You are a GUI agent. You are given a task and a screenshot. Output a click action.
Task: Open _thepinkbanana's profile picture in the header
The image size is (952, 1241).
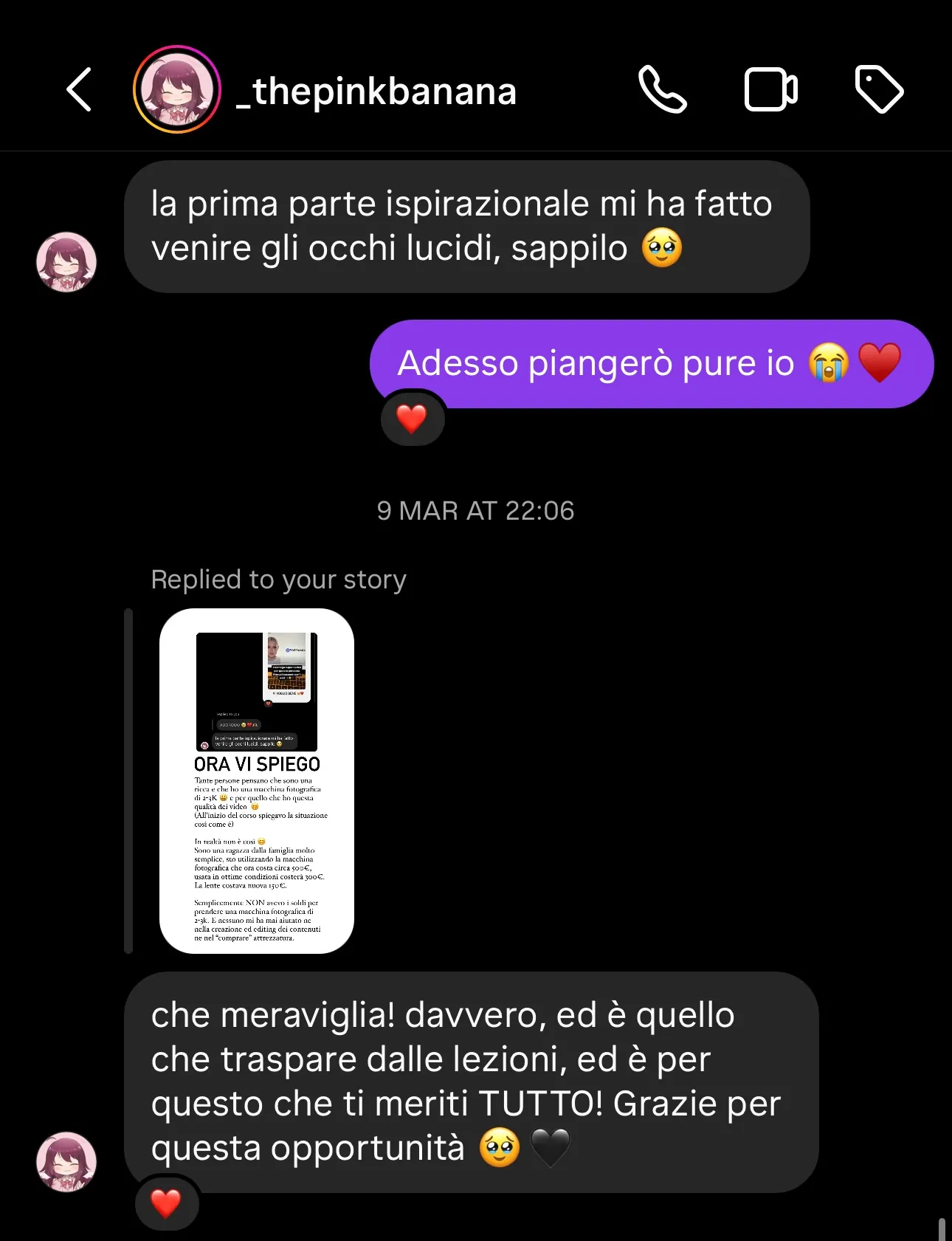click(x=176, y=89)
